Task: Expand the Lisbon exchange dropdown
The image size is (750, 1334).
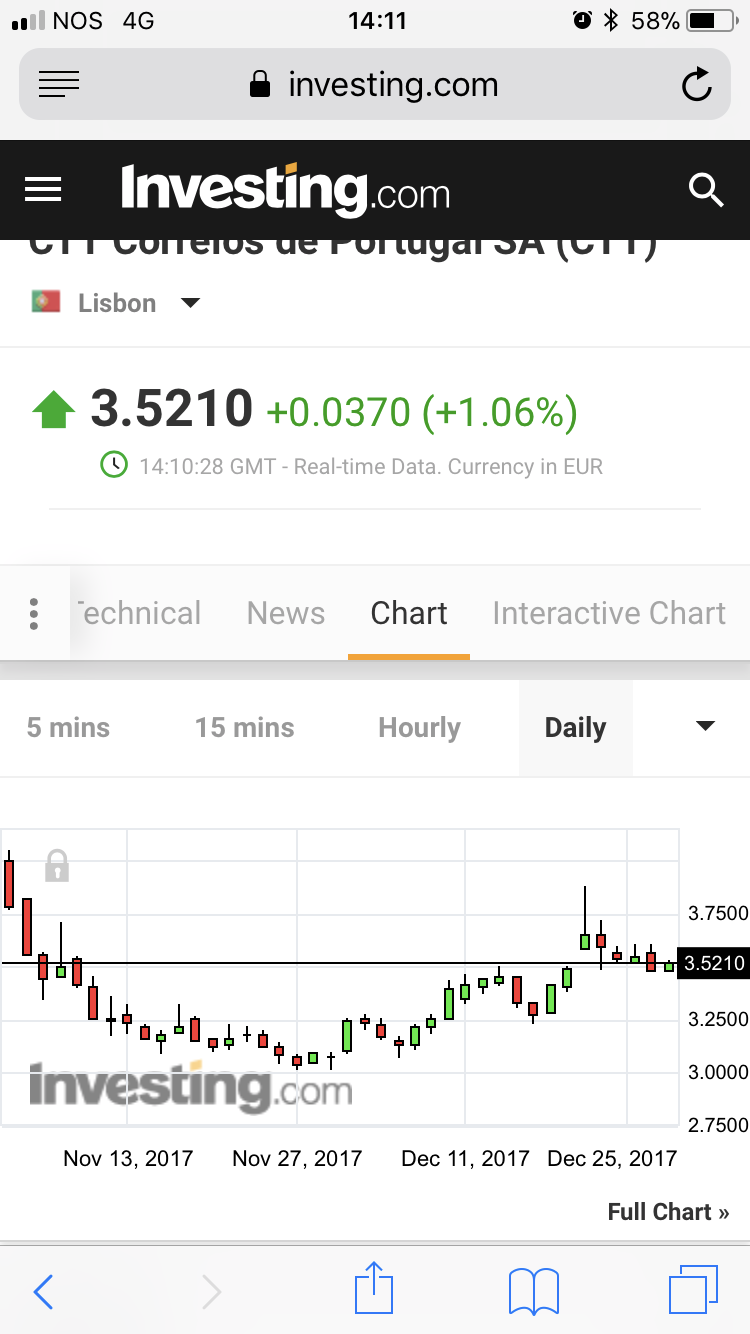Action: (x=189, y=303)
